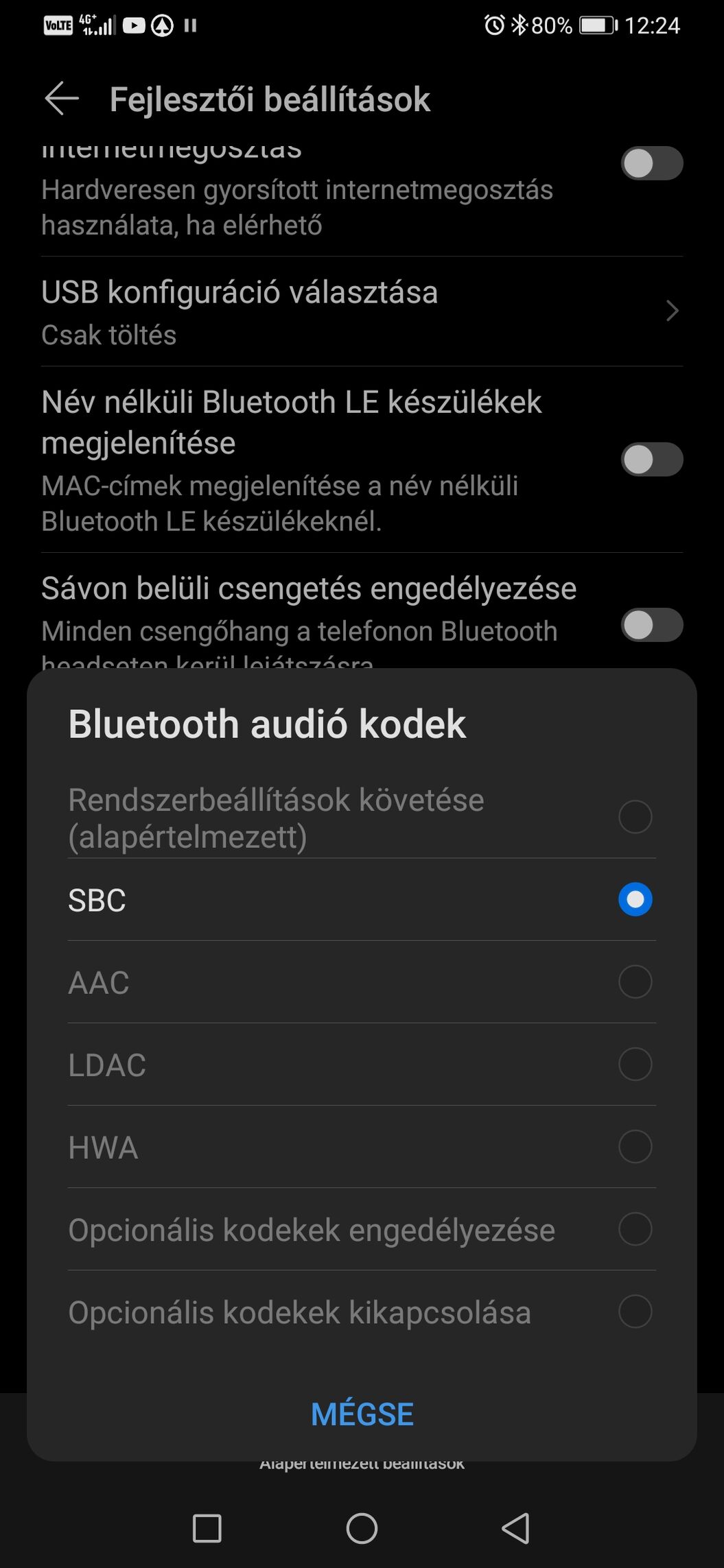724x1568 pixels.
Task: Choose the AAC codec
Action: click(x=362, y=982)
